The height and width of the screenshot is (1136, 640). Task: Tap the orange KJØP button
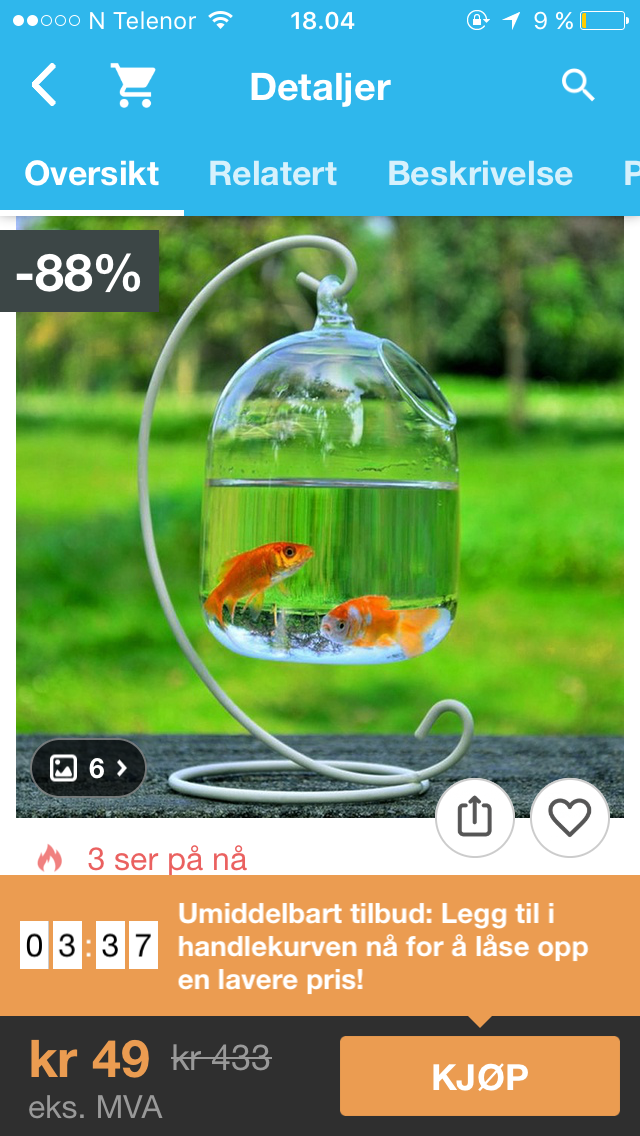(480, 1076)
